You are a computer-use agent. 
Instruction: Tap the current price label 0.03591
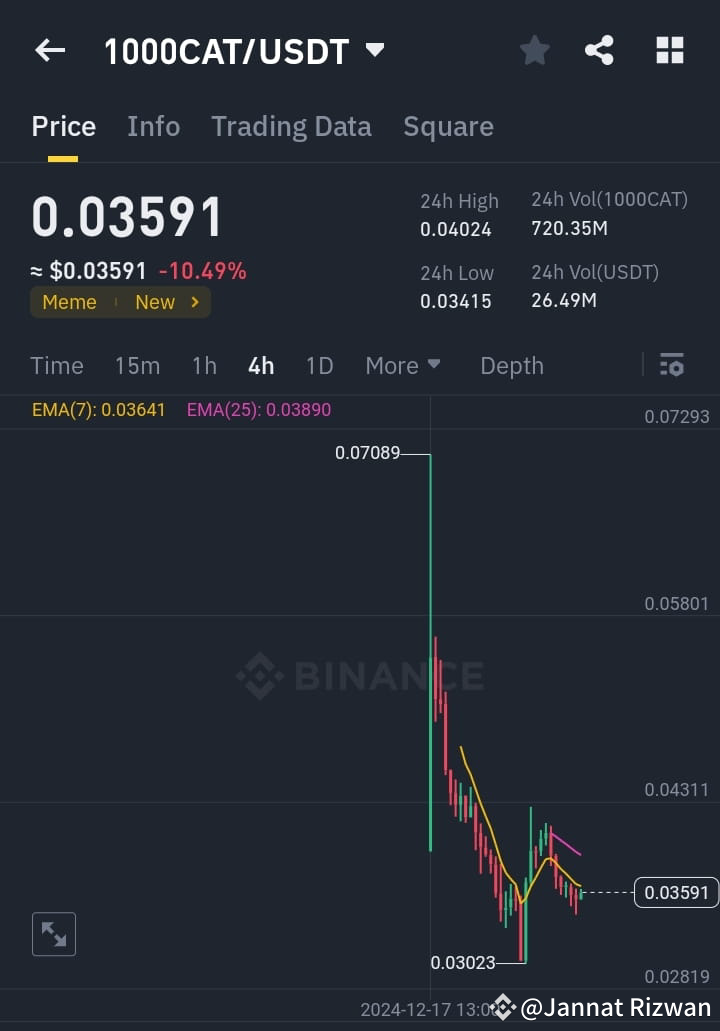click(x=676, y=892)
